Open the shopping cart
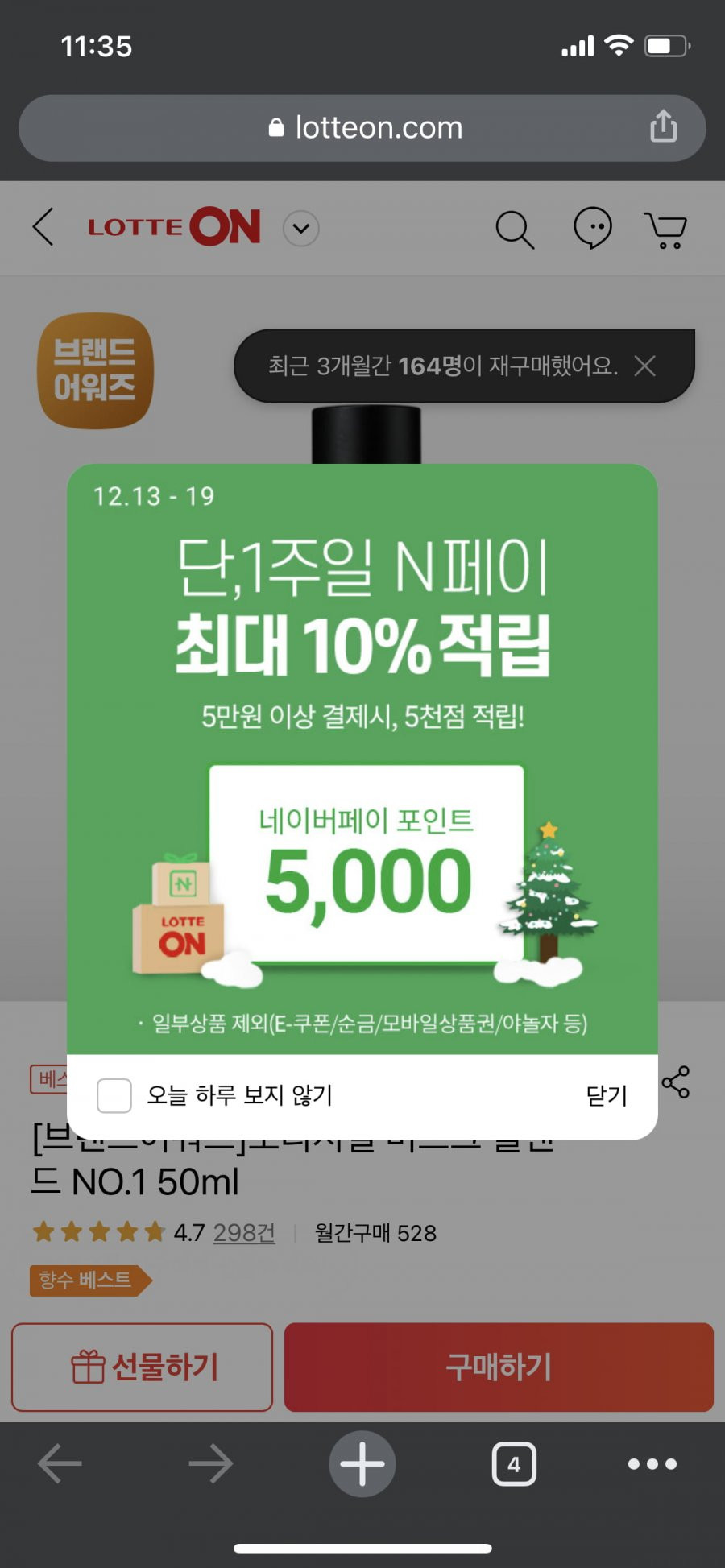This screenshot has height=1568, width=725. (x=665, y=230)
